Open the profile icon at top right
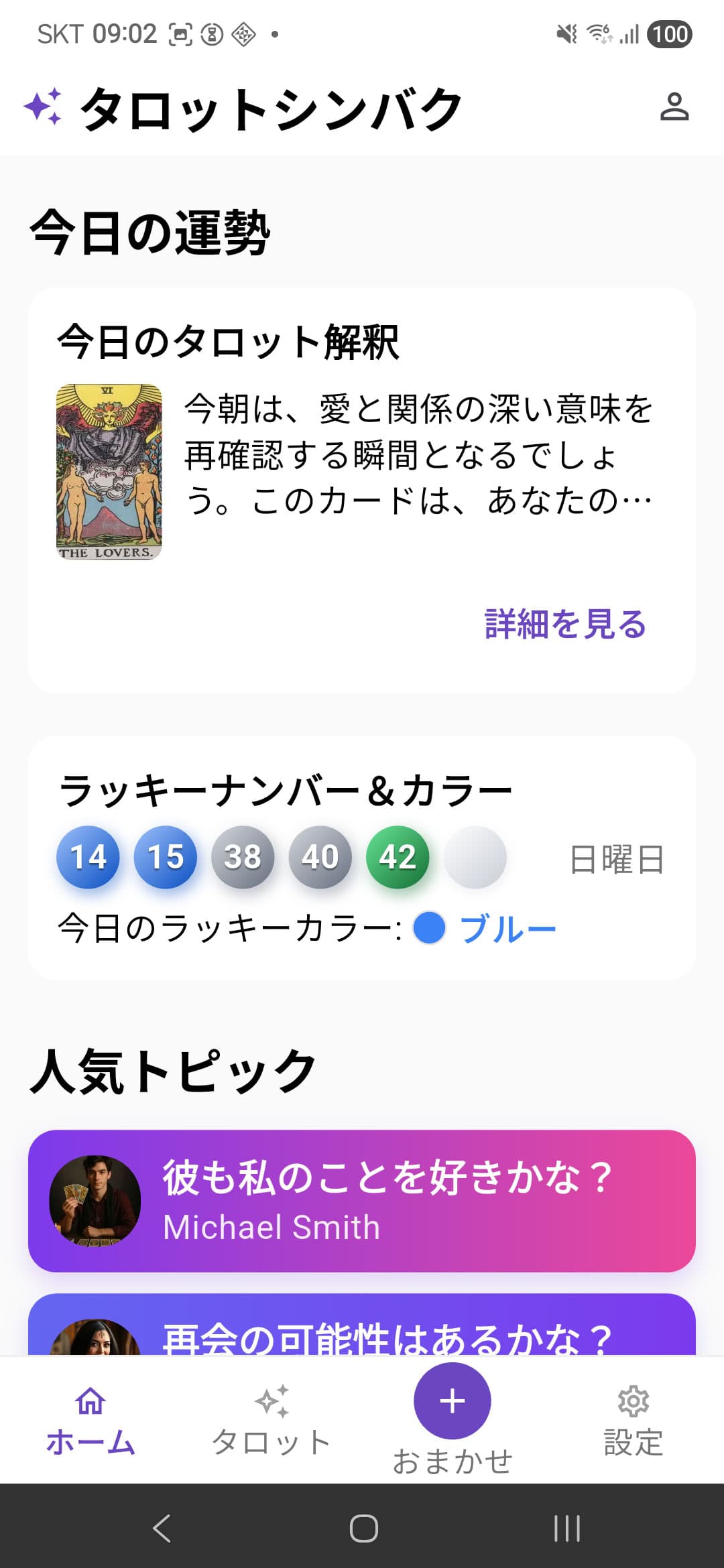 (676, 106)
